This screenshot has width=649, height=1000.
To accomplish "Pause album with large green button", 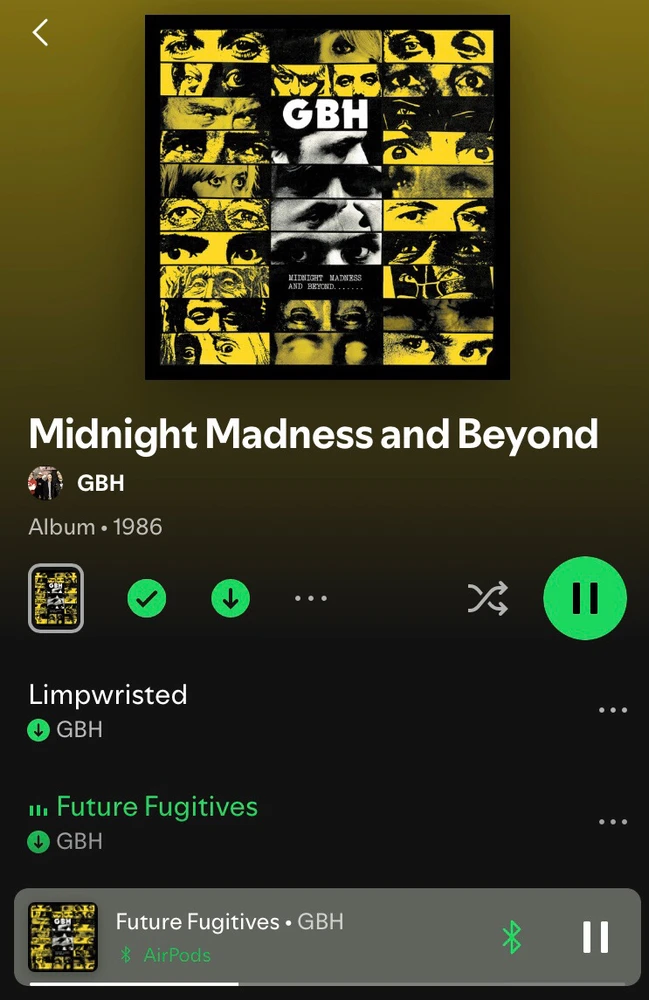I will click(x=584, y=598).
